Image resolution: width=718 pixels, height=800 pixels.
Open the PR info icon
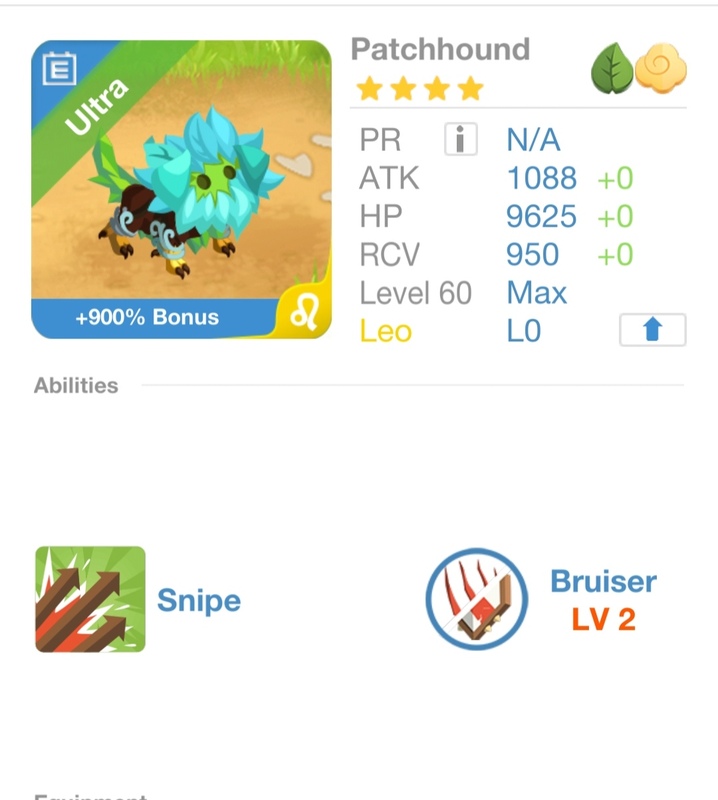pos(460,139)
